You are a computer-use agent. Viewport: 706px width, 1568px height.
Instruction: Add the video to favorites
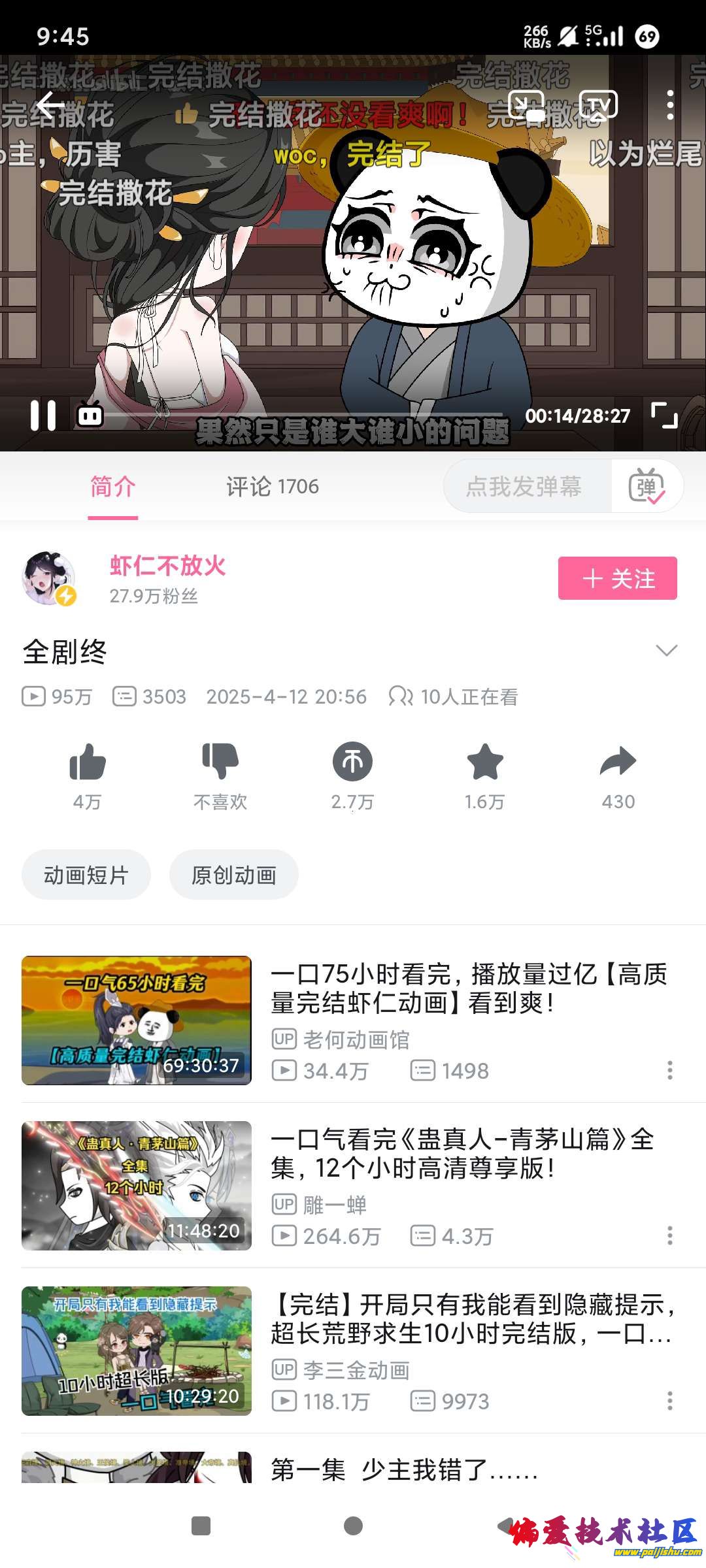pos(485,762)
